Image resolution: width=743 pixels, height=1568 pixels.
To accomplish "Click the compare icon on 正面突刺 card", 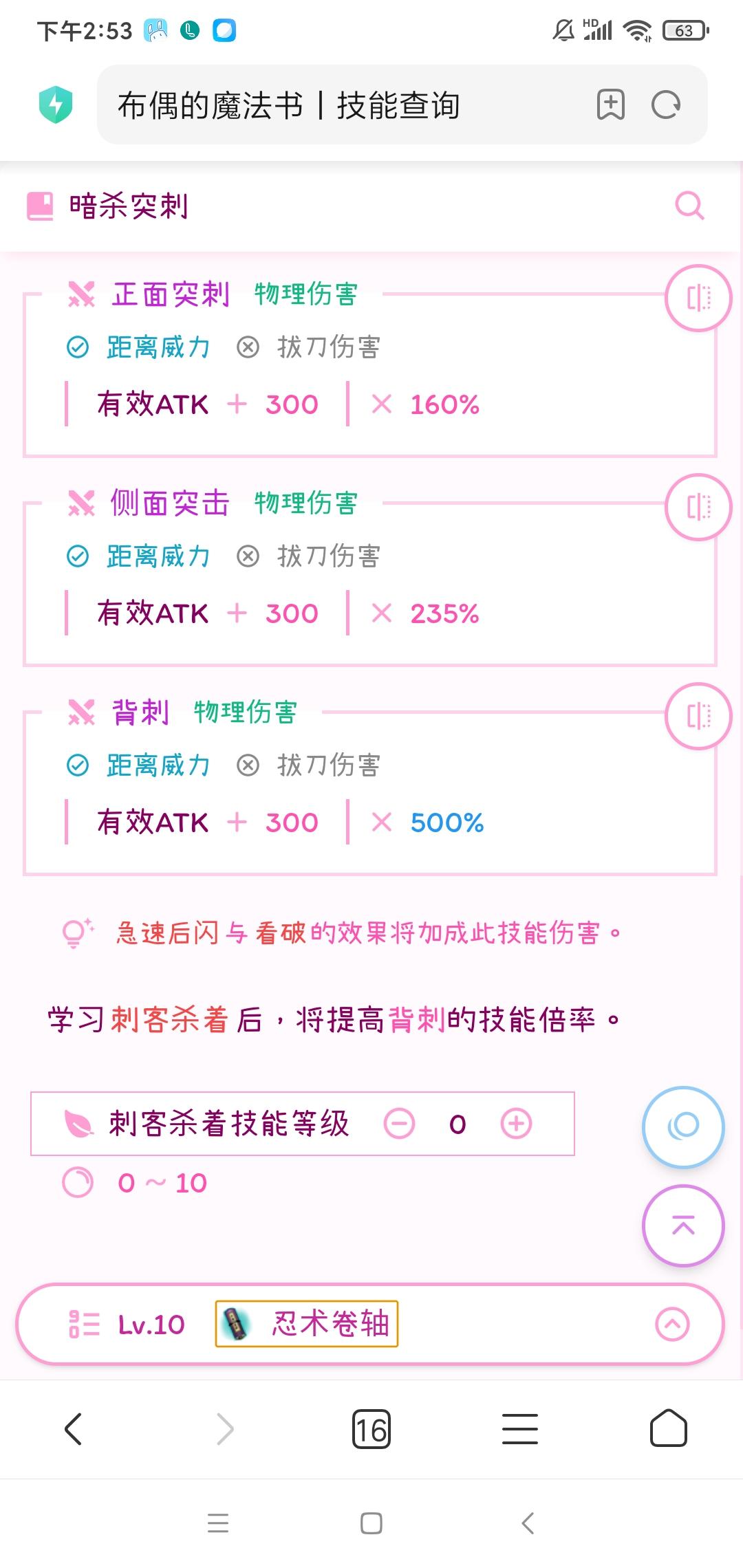I will (x=698, y=299).
